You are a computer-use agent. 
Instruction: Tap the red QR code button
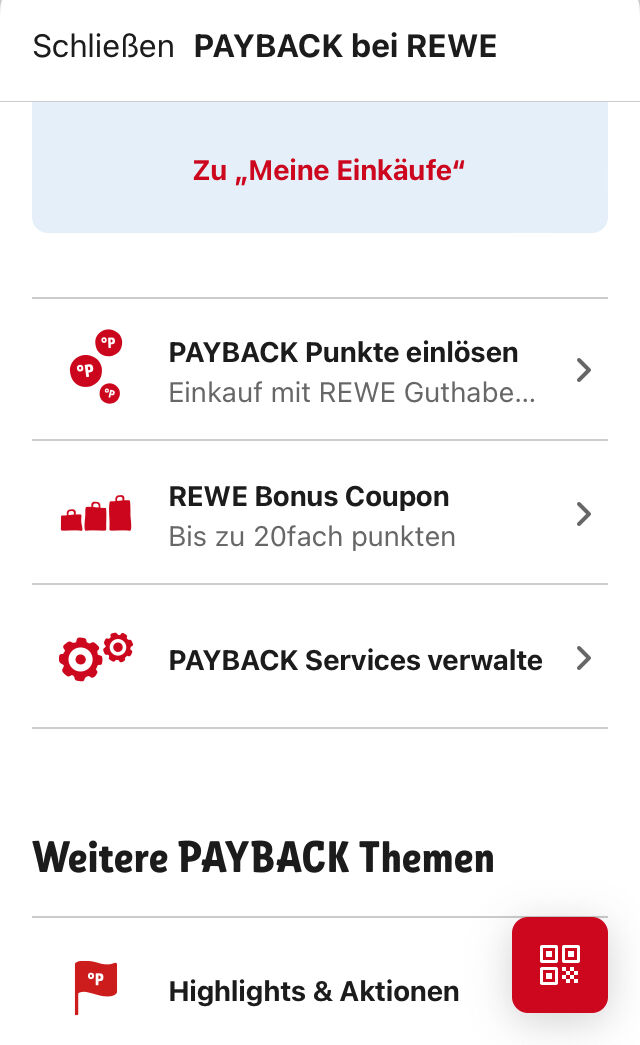[x=560, y=964]
